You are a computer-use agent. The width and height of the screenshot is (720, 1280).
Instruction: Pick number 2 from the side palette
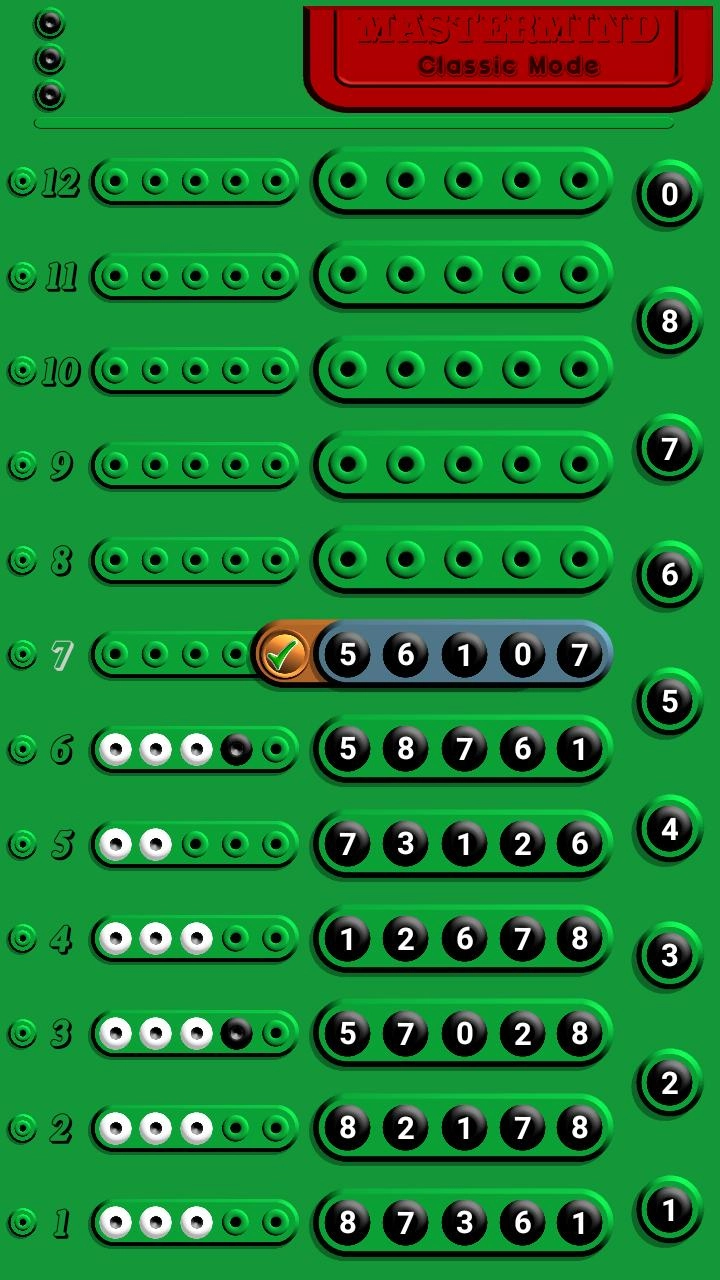[x=669, y=1083]
